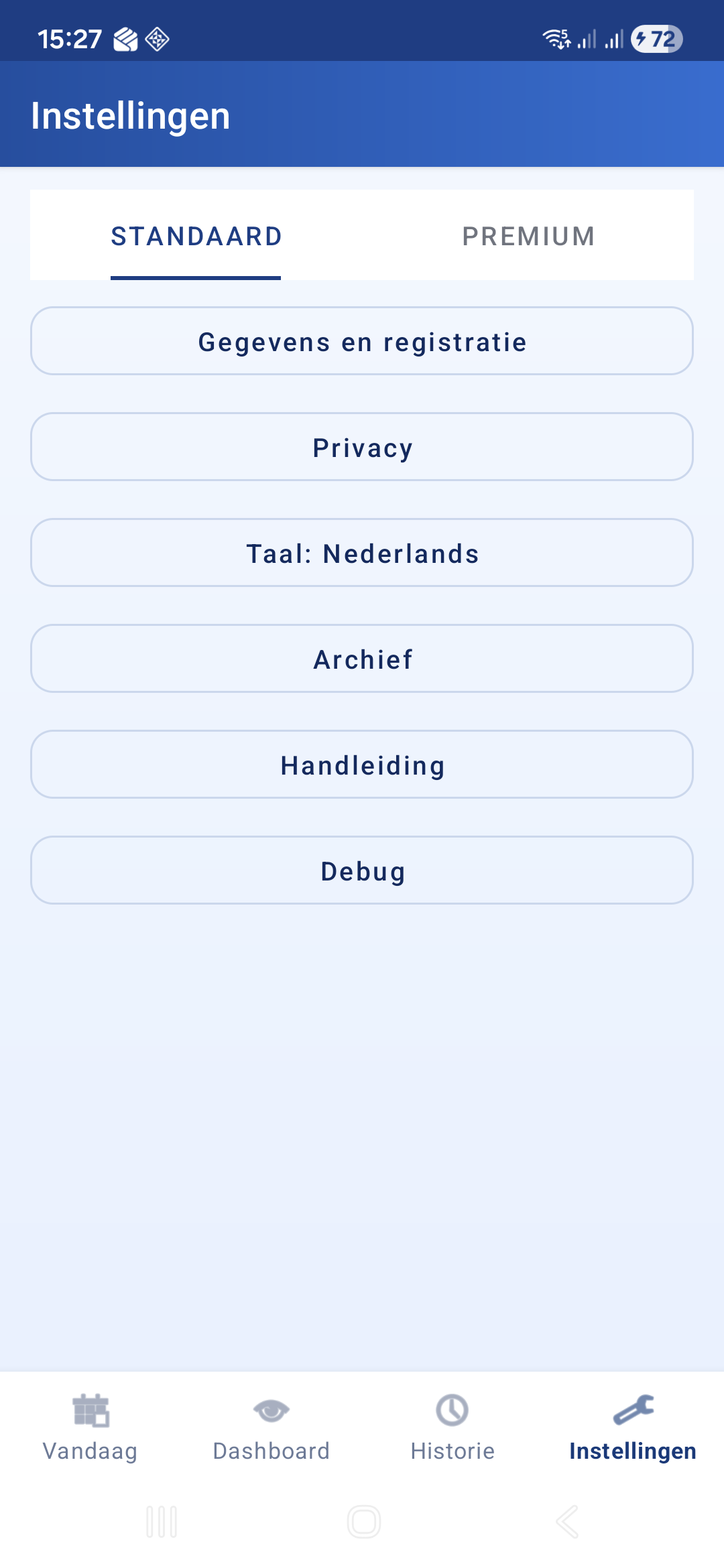View the Handleiding manual

pos(362,764)
